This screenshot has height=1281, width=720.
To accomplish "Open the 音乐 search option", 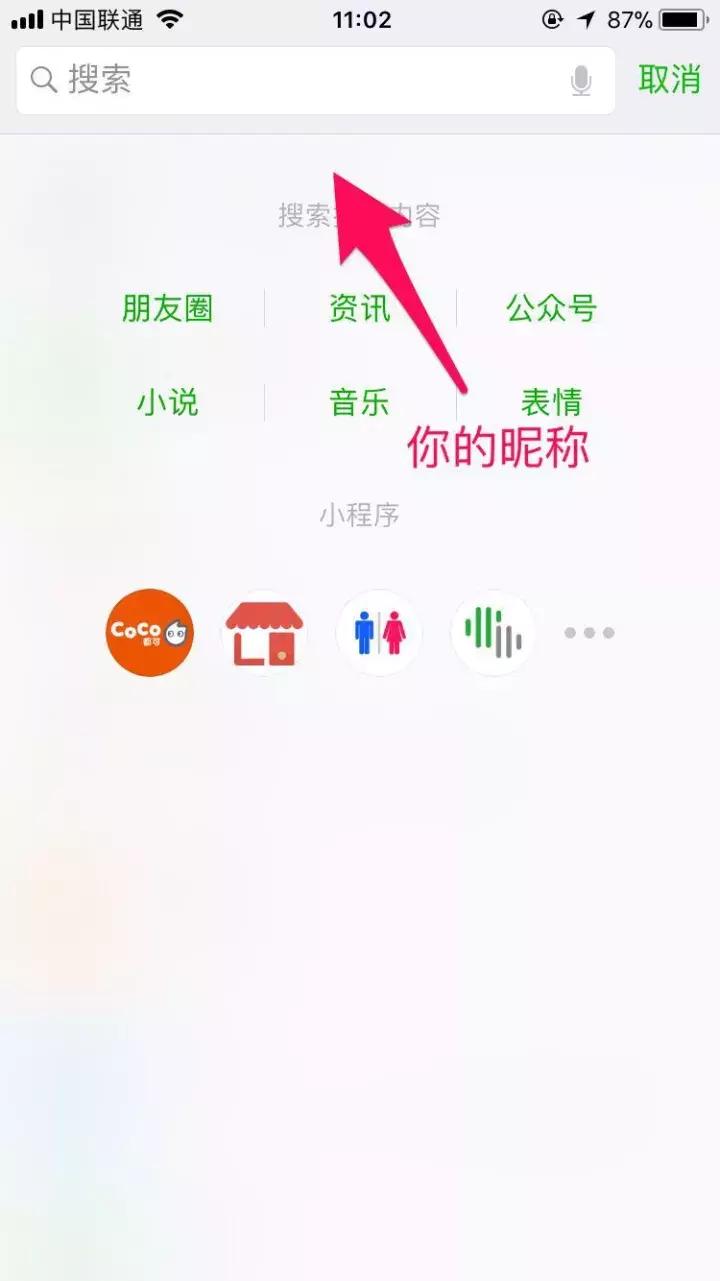I will 359,402.
